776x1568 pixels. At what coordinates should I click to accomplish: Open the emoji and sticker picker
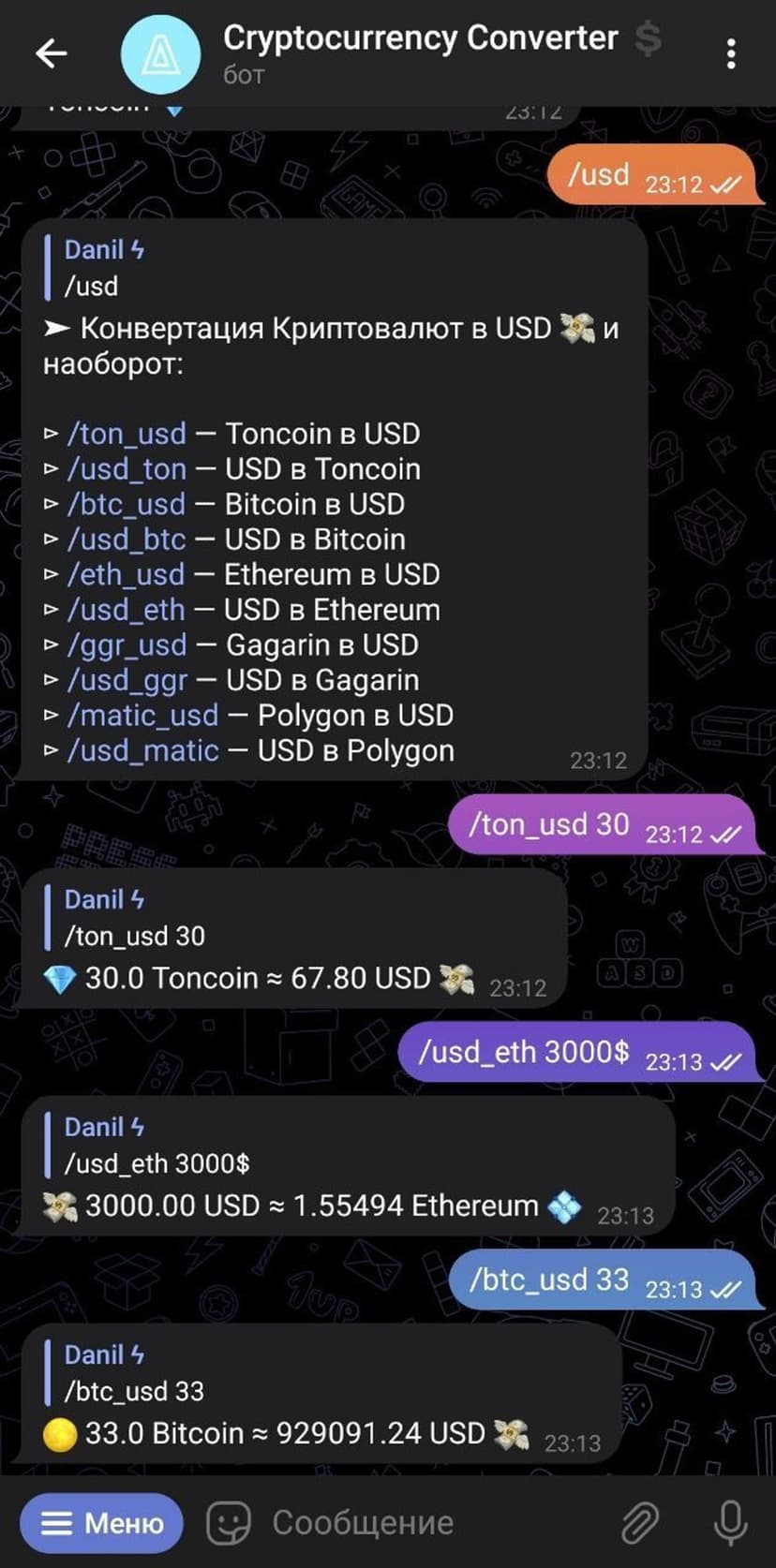point(228,1523)
